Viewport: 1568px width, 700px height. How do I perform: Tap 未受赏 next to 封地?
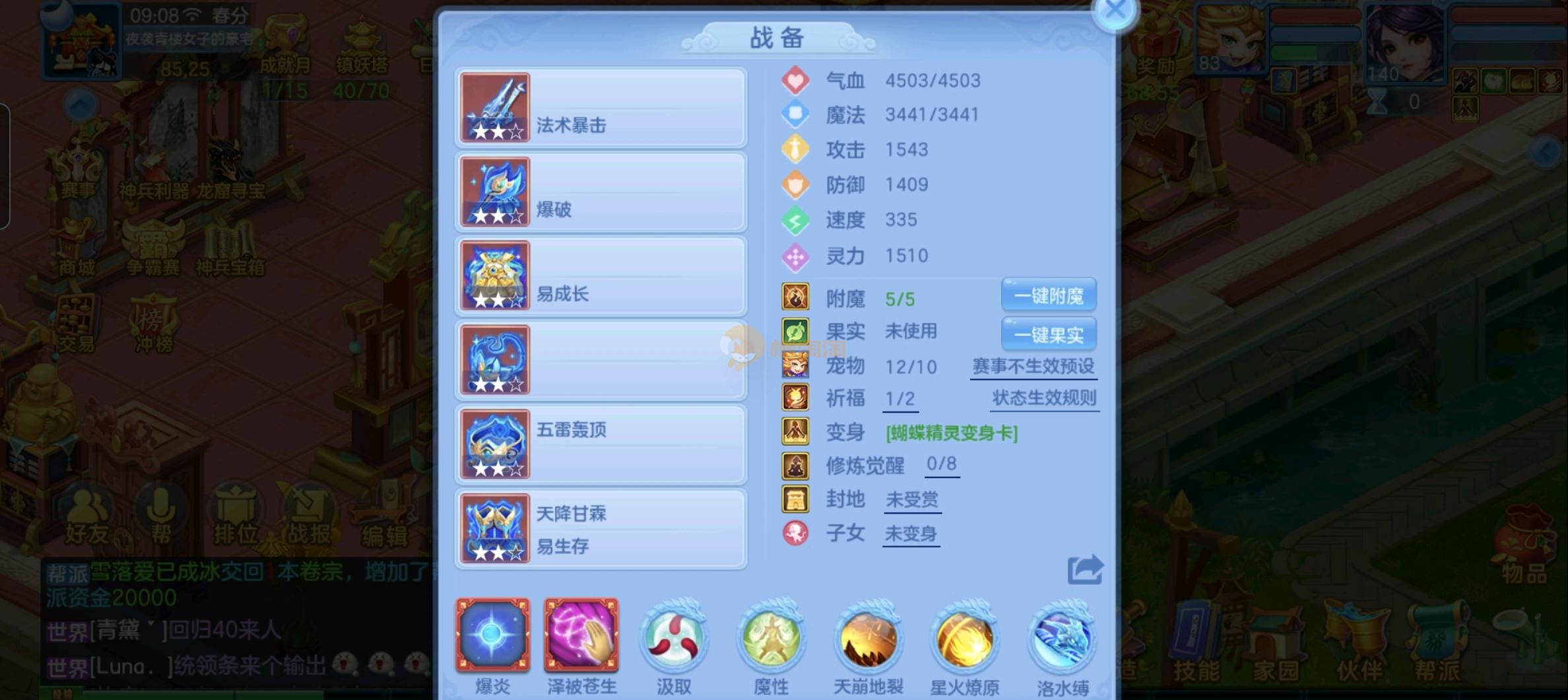[912, 500]
